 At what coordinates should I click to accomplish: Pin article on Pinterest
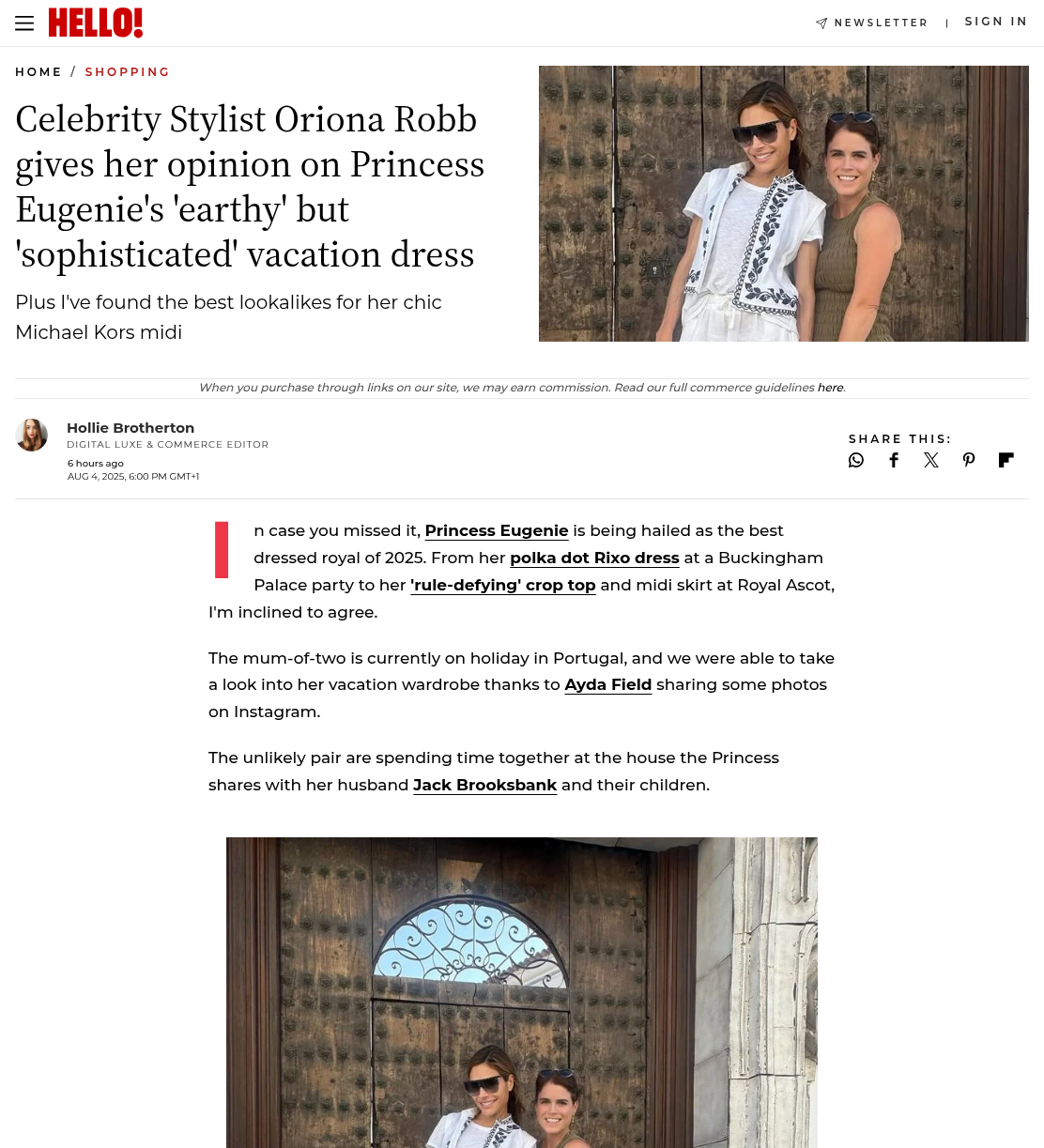point(969,460)
